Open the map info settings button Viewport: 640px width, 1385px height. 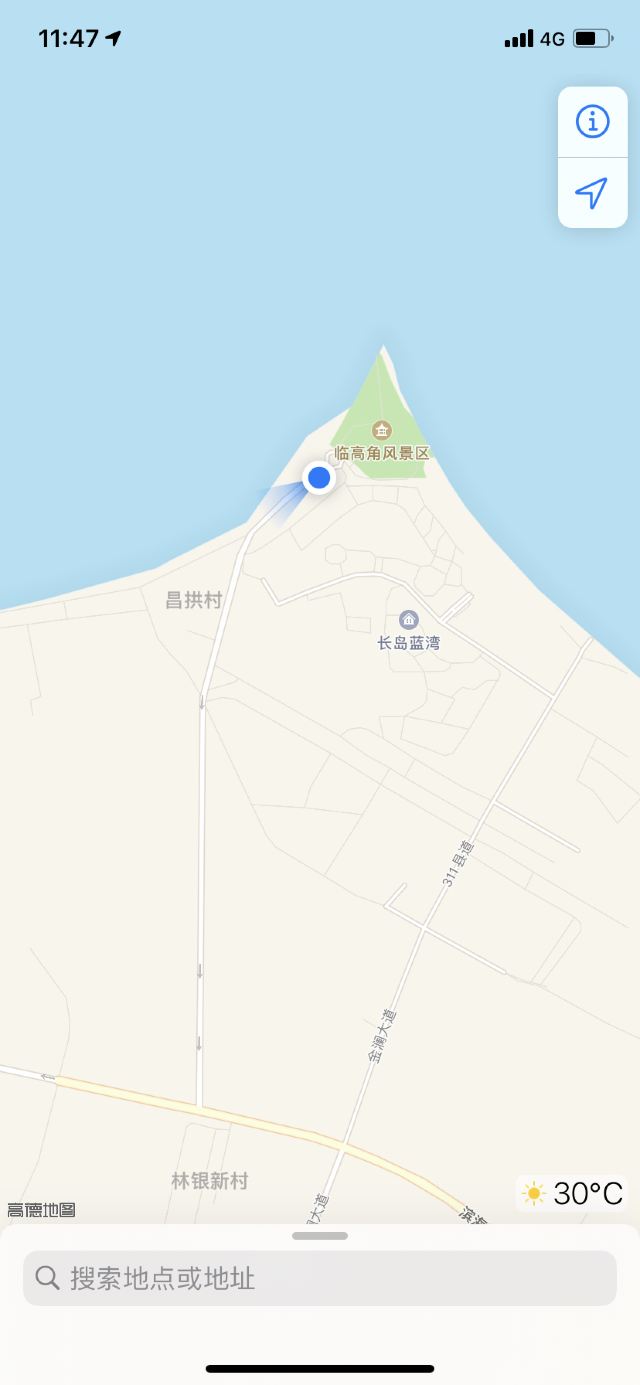point(592,122)
